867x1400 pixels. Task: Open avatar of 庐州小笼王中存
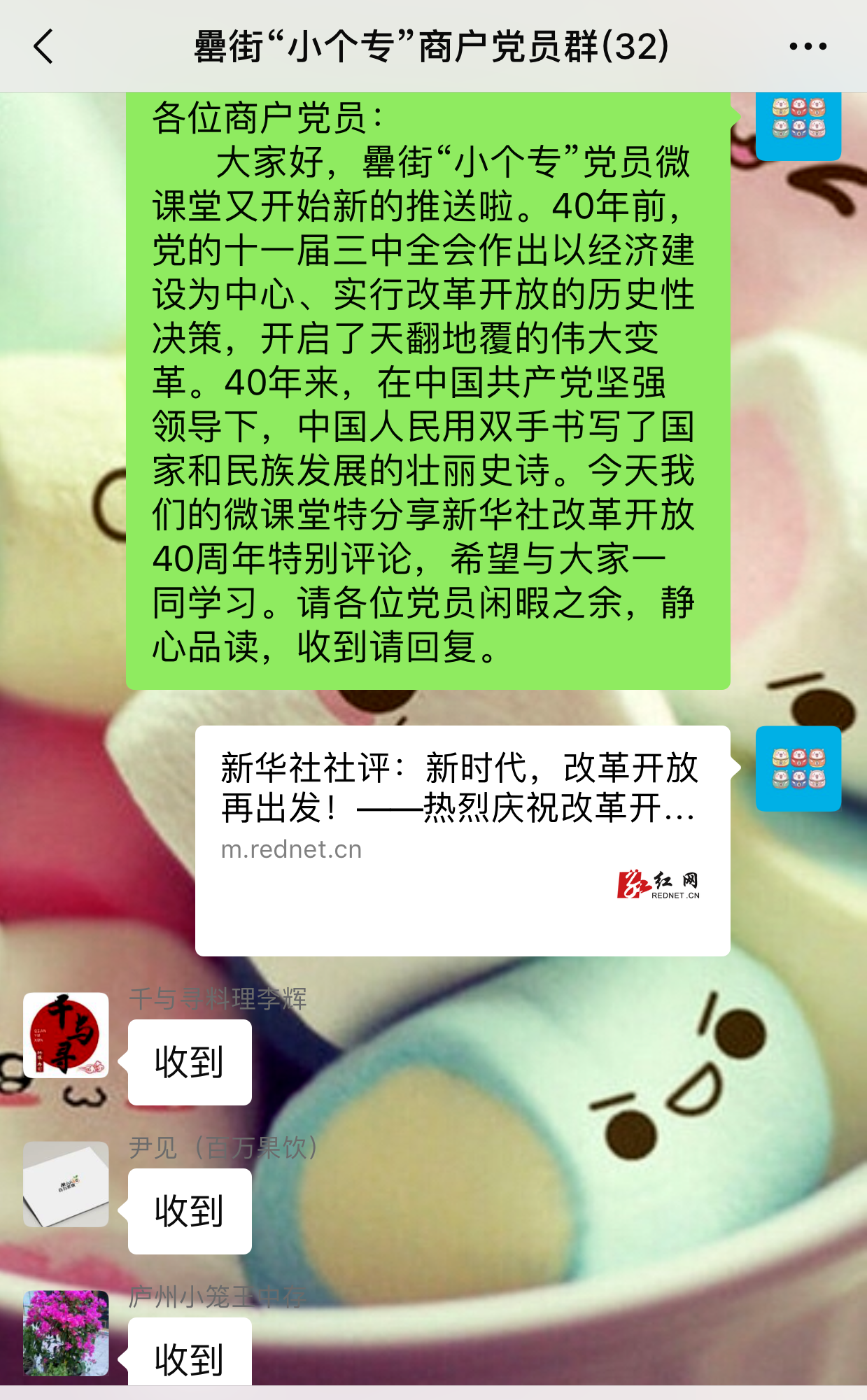point(66,1333)
